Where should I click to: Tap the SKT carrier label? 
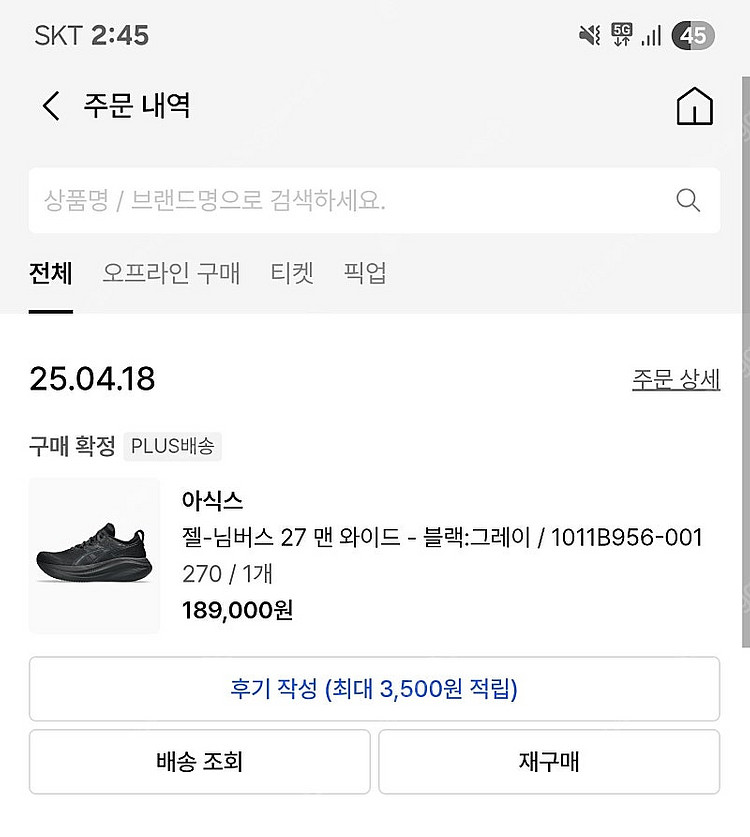pos(47,34)
